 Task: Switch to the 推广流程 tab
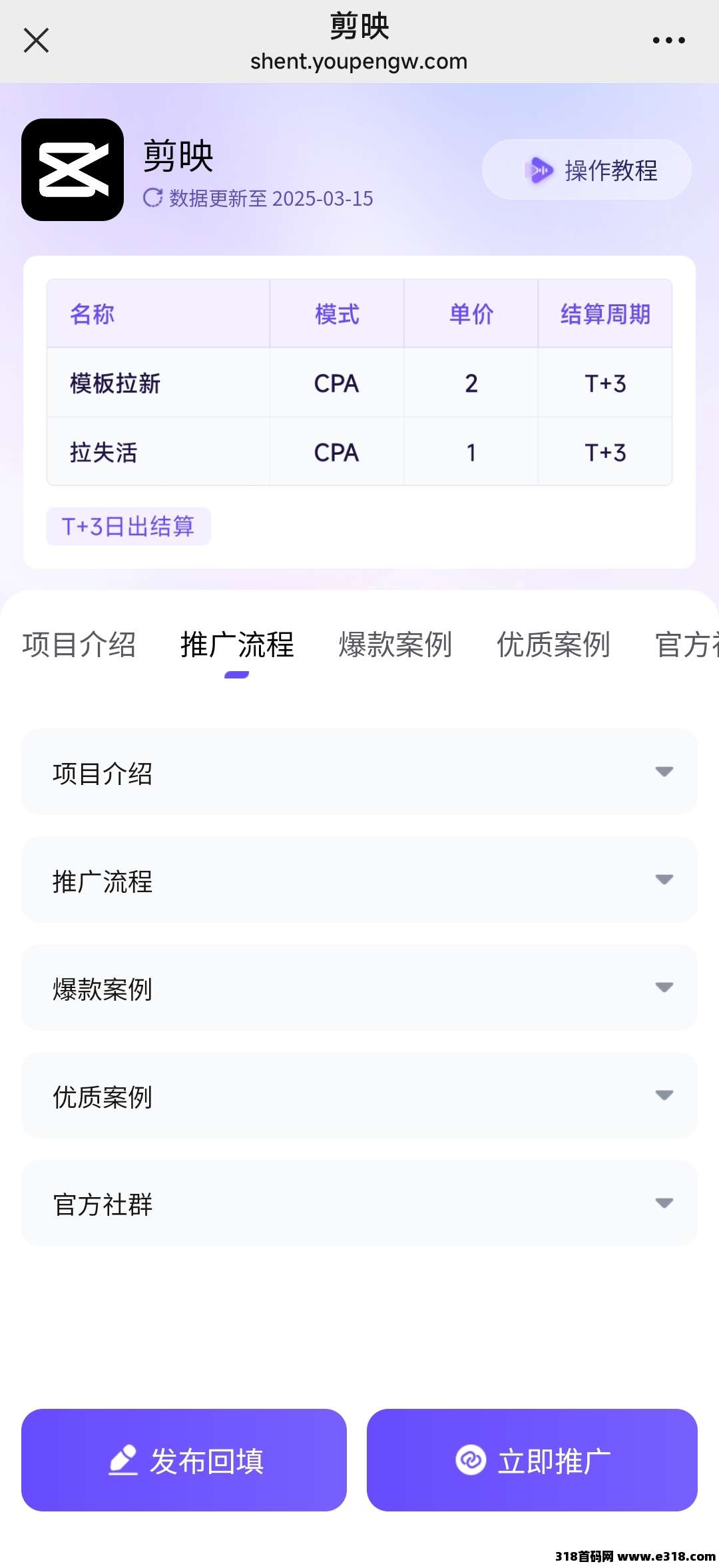coord(237,645)
